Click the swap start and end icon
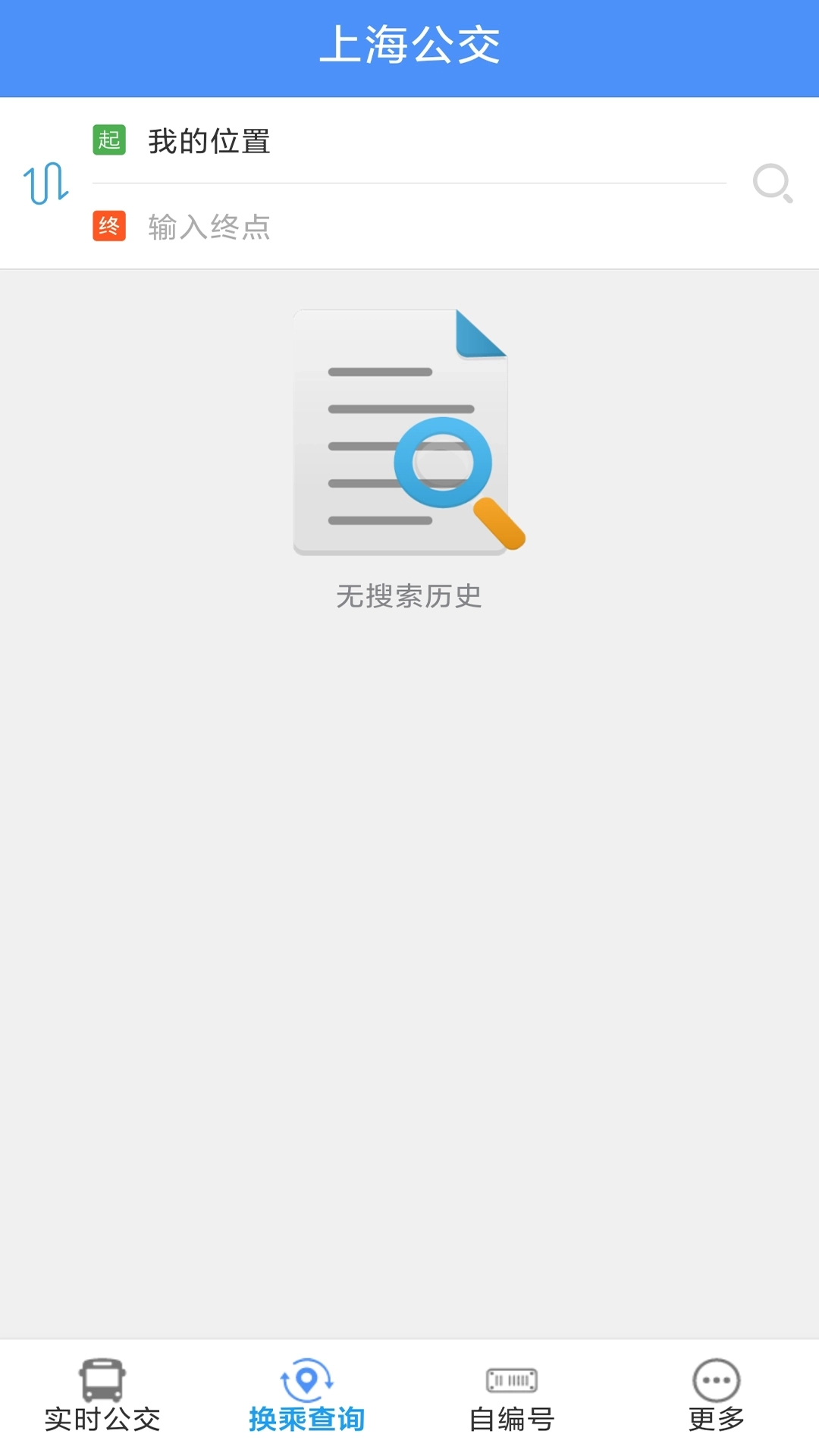This screenshot has height=1456, width=819. point(45,184)
